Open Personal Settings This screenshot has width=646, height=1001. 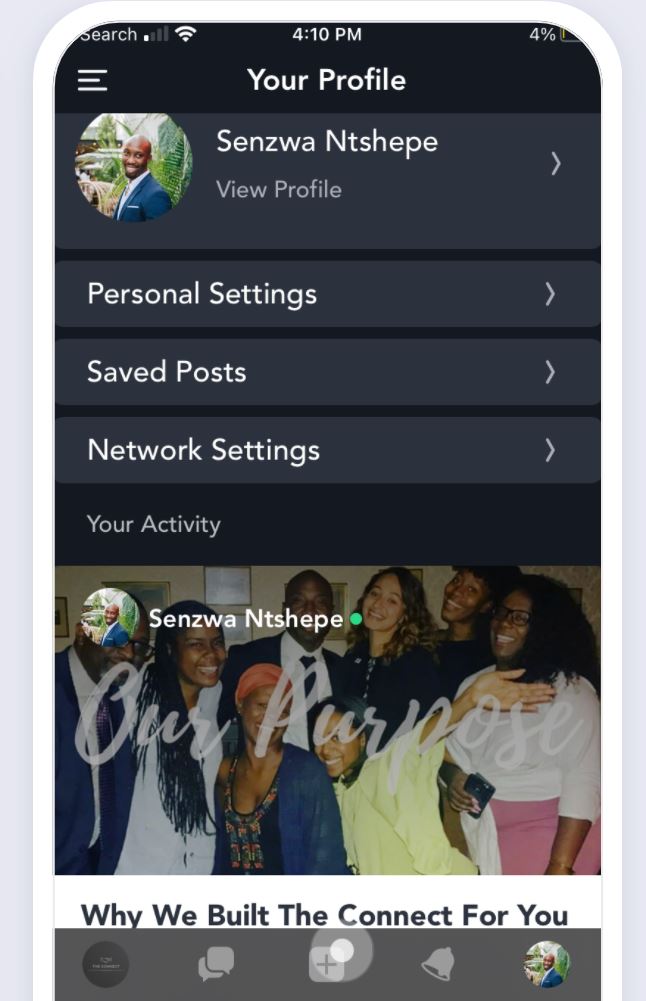pyautogui.click(x=328, y=294)
